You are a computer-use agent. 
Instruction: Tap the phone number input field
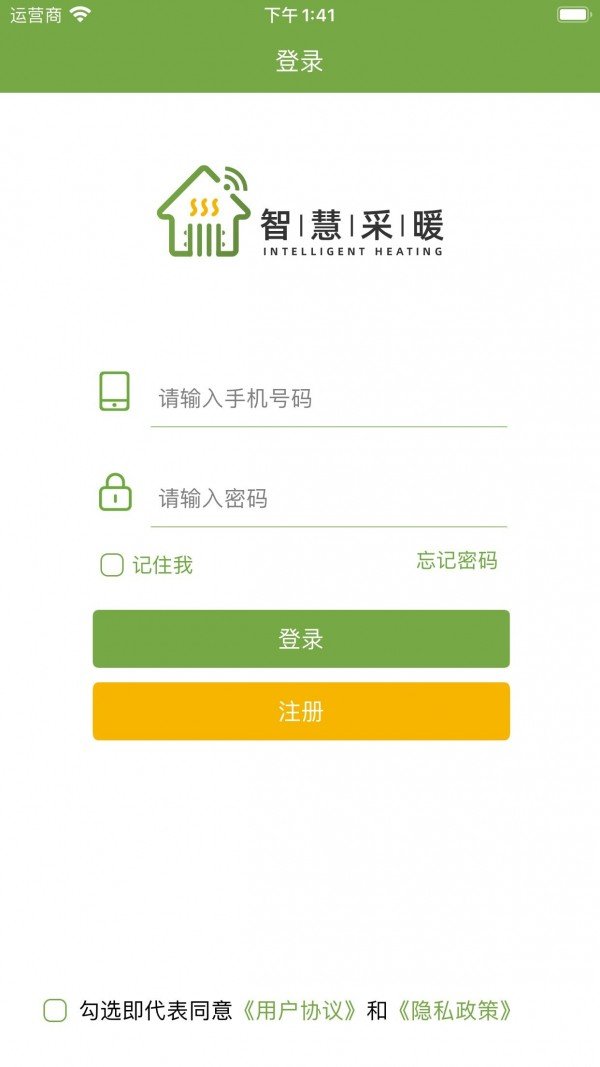(330, 399)
